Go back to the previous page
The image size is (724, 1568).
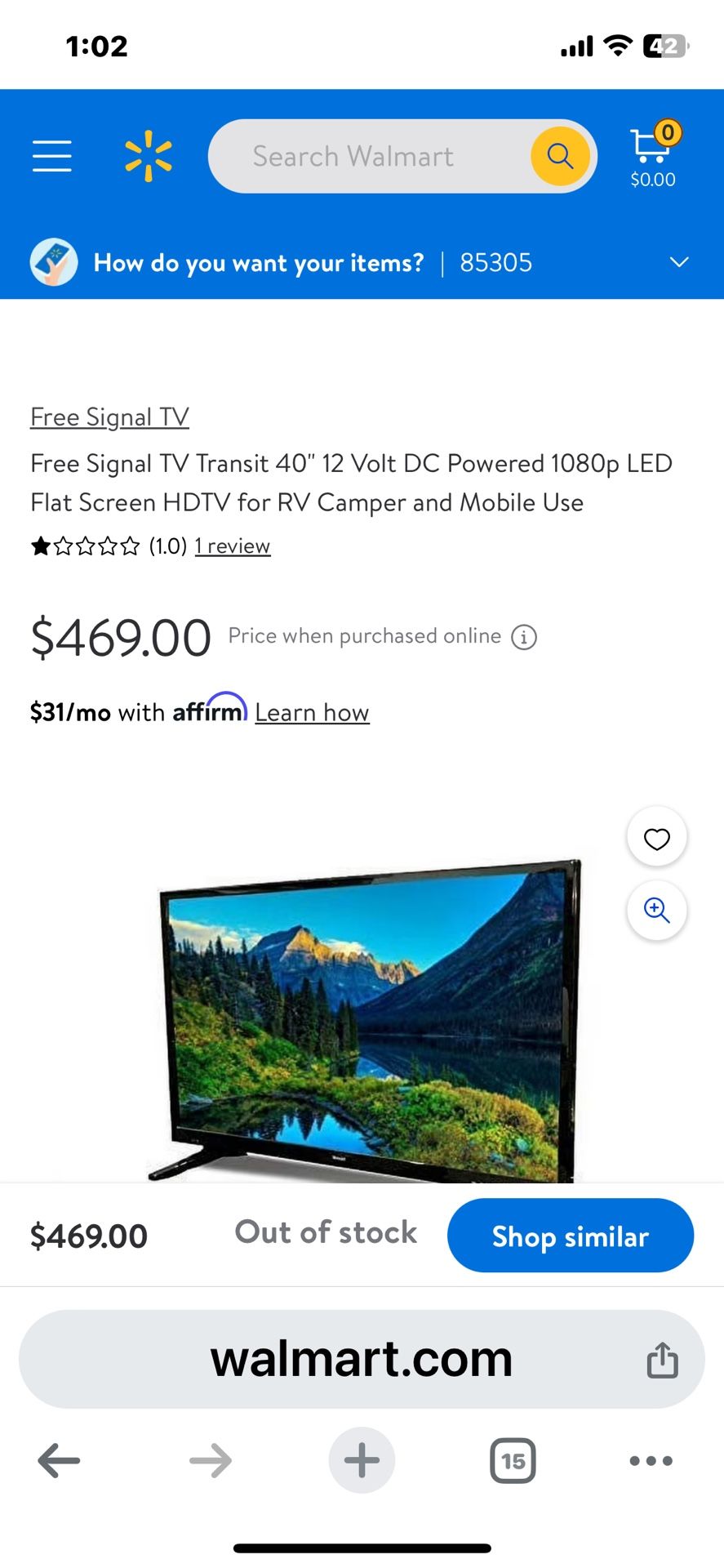click(x=59, y=1460)
